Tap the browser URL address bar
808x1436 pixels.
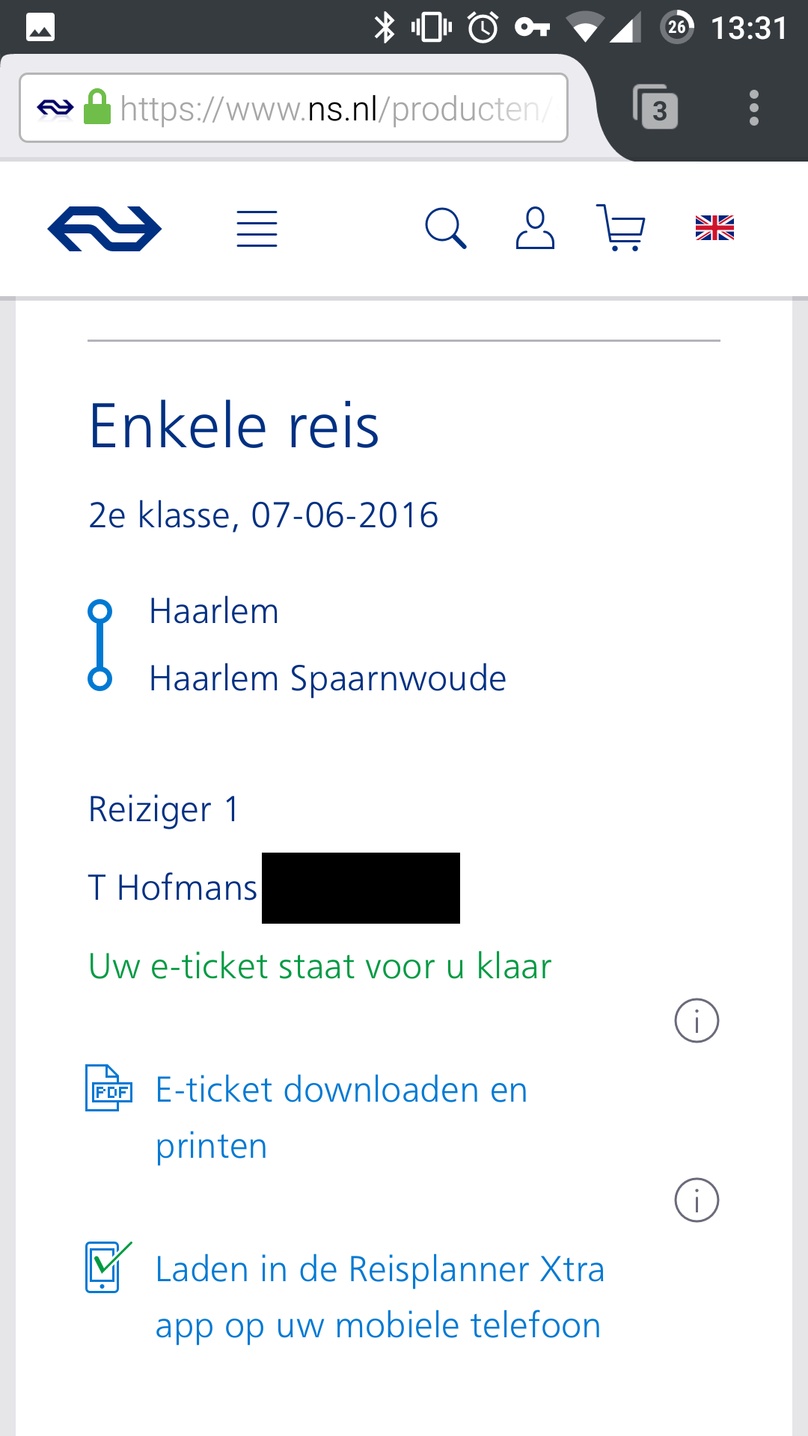point(293,107)
